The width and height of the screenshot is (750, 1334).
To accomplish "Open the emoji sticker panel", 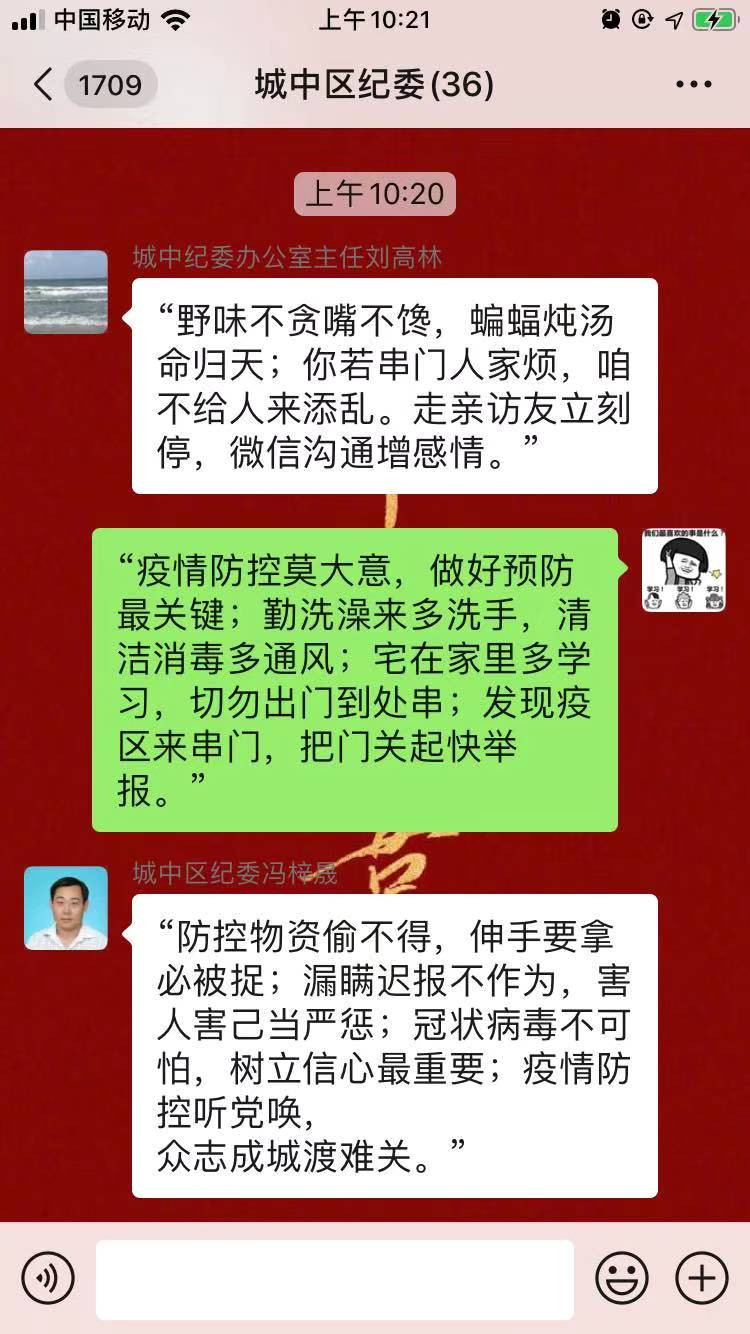I will click(621, 1278).
